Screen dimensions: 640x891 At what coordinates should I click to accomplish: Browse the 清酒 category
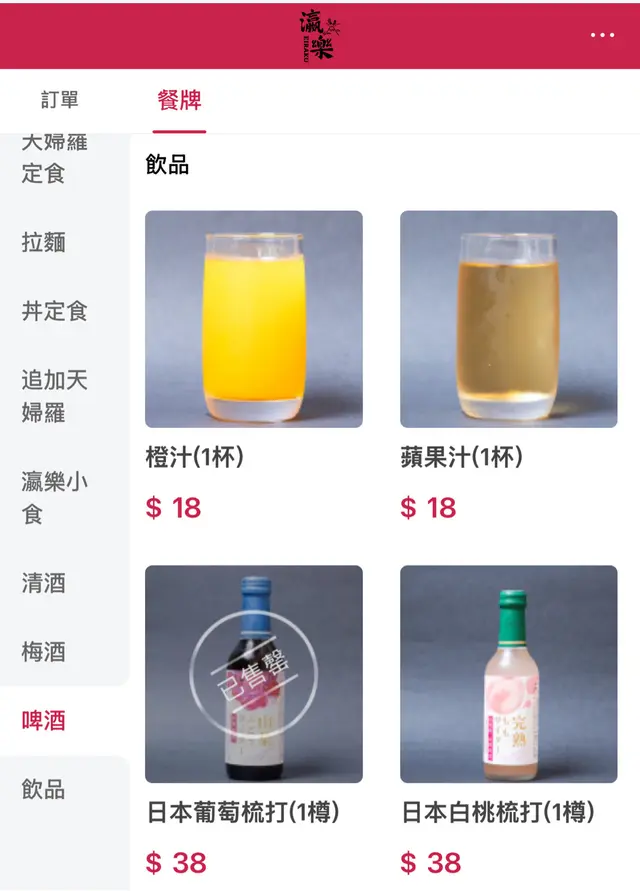tap(43, 583)
